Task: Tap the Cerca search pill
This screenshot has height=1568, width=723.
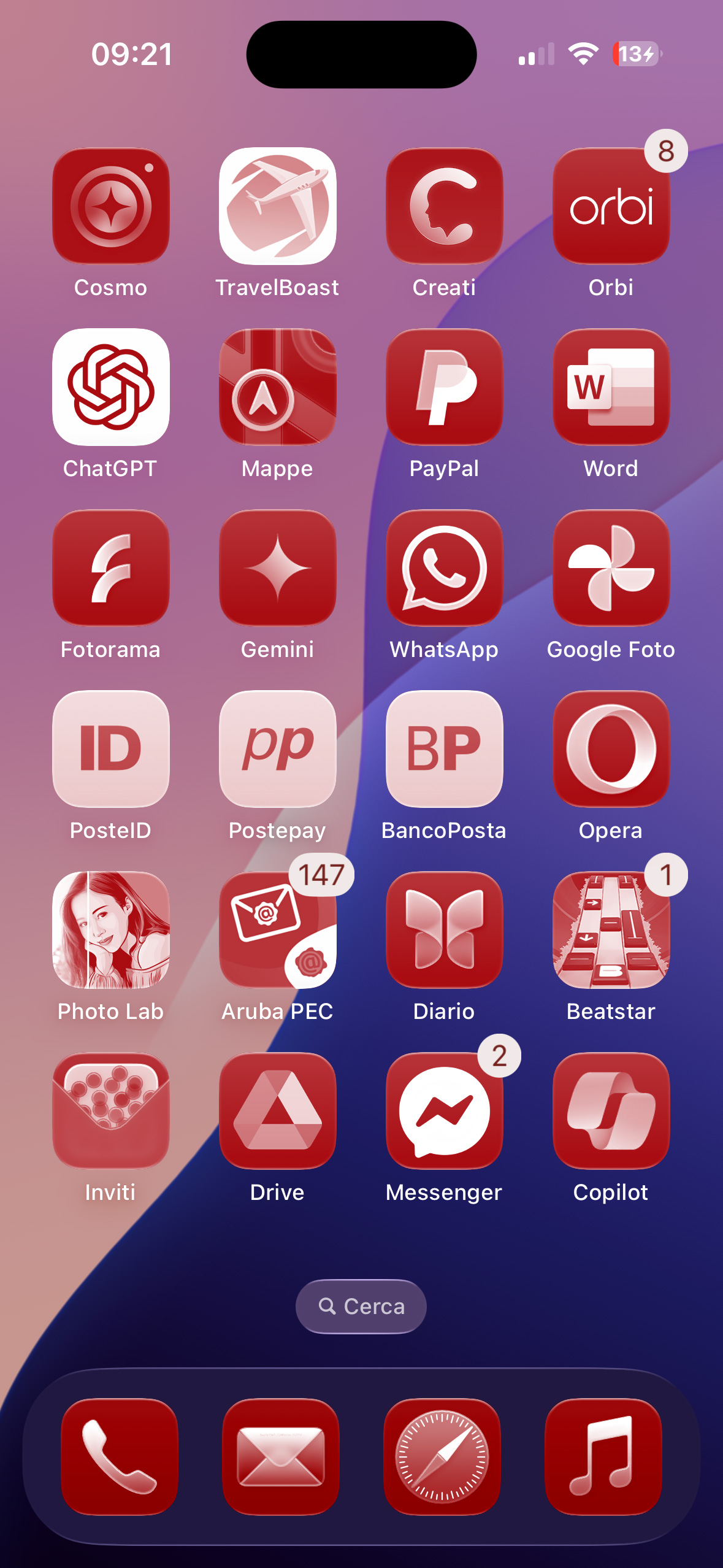Action: 361,1306
